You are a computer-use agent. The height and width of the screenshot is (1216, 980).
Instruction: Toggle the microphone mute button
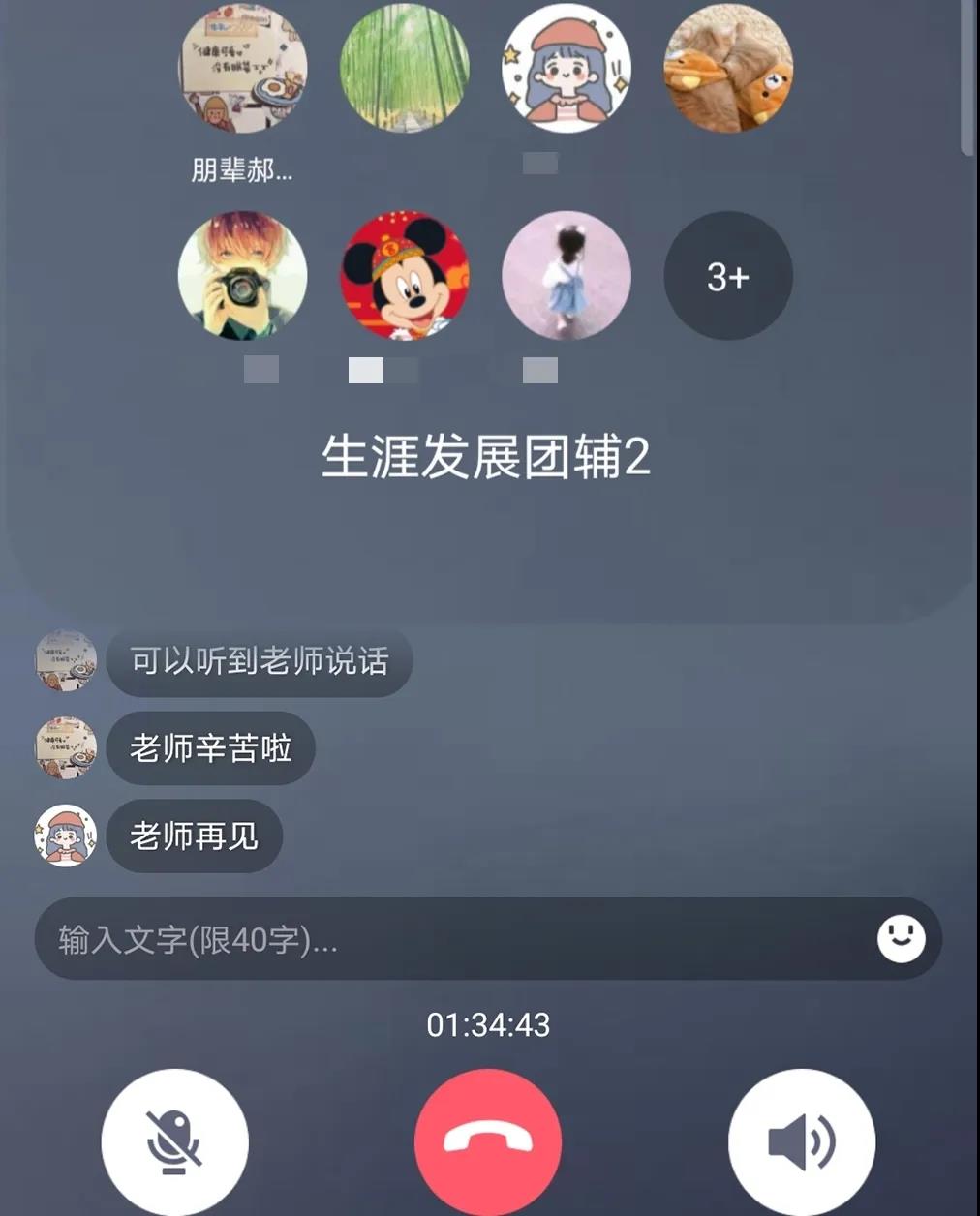tap(174, 1140)
